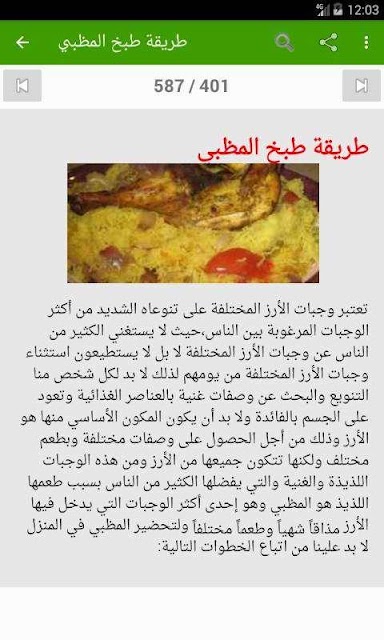Open the overflow menu

[x=366, y=42]
